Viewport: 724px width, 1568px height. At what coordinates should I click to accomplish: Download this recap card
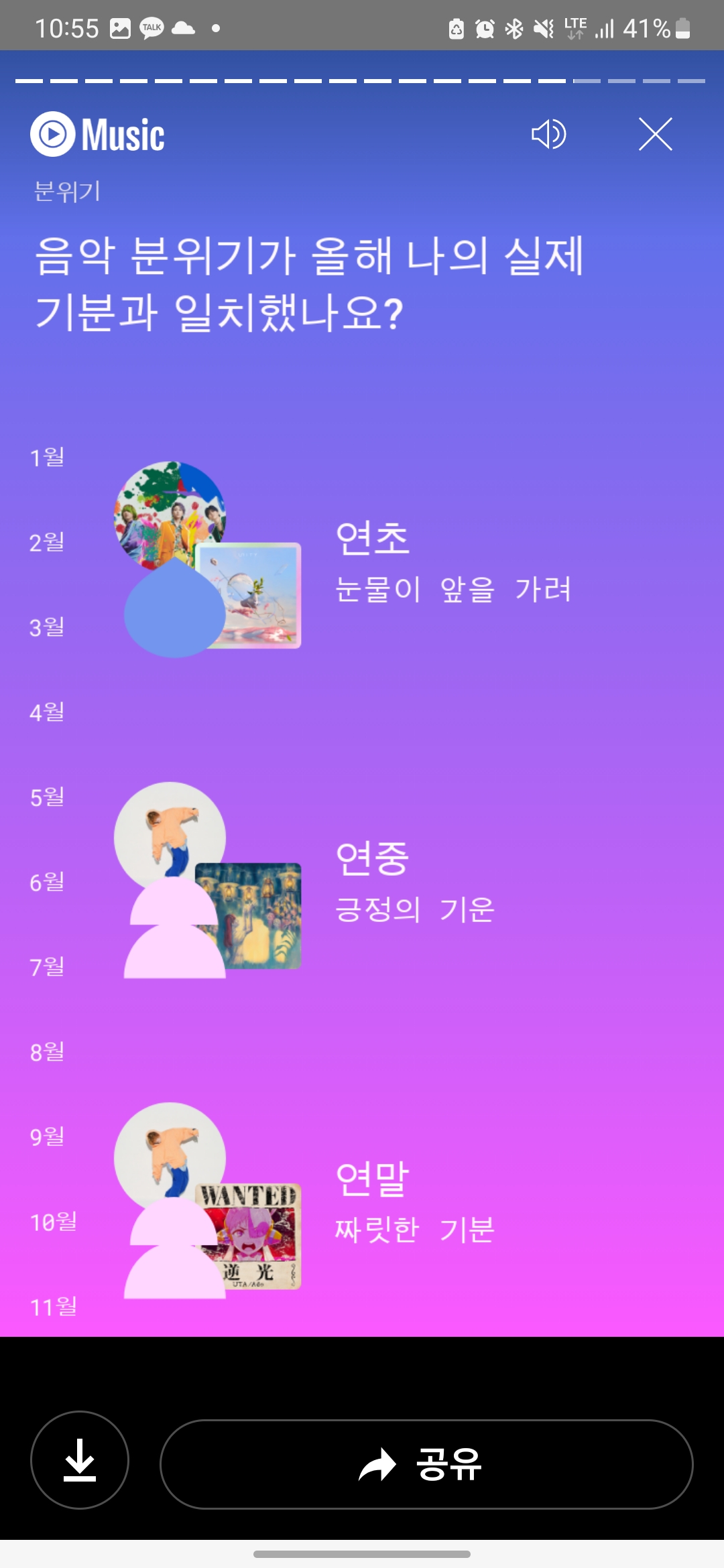80,1460
